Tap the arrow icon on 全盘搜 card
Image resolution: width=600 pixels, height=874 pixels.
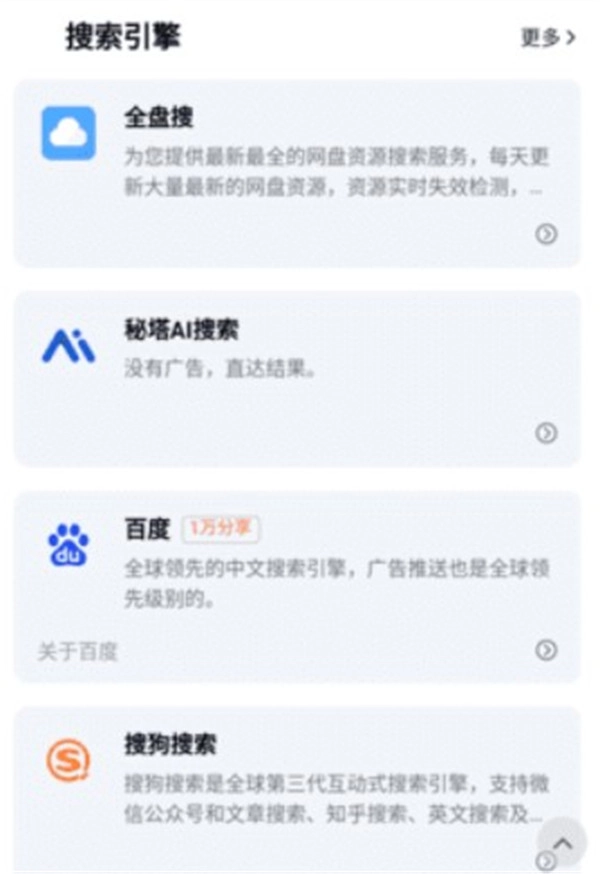pos(546,234)
